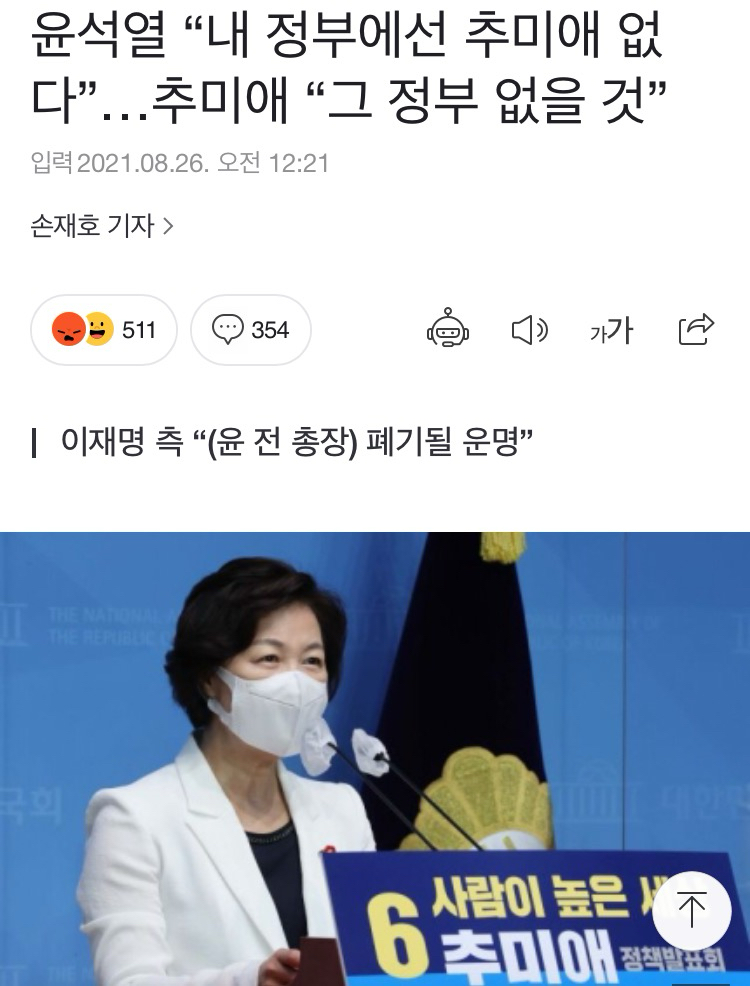Open reporter 손재호 기자's page

tap(102, 227)
